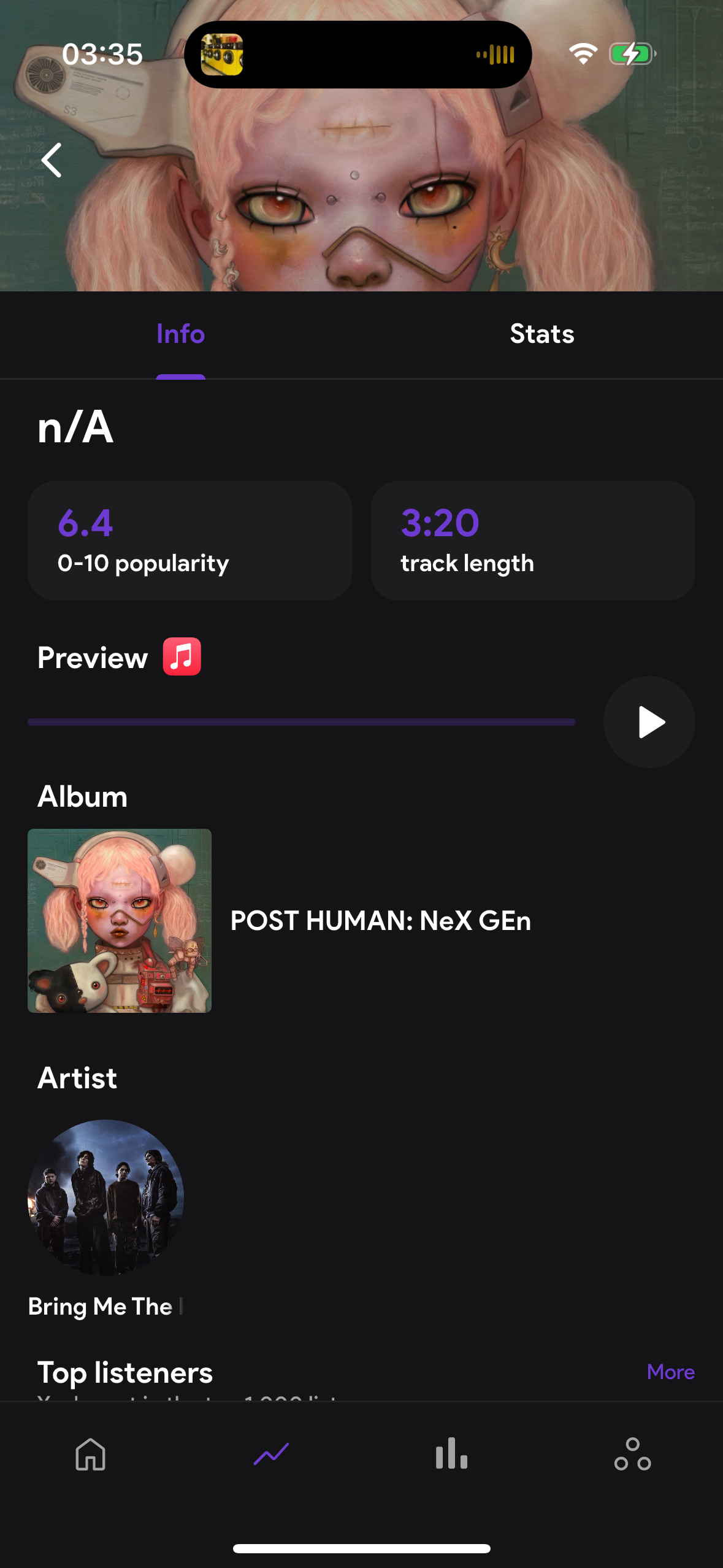
Task: Open the Apple Music icon beside Preview
Action: click(182, 656)
